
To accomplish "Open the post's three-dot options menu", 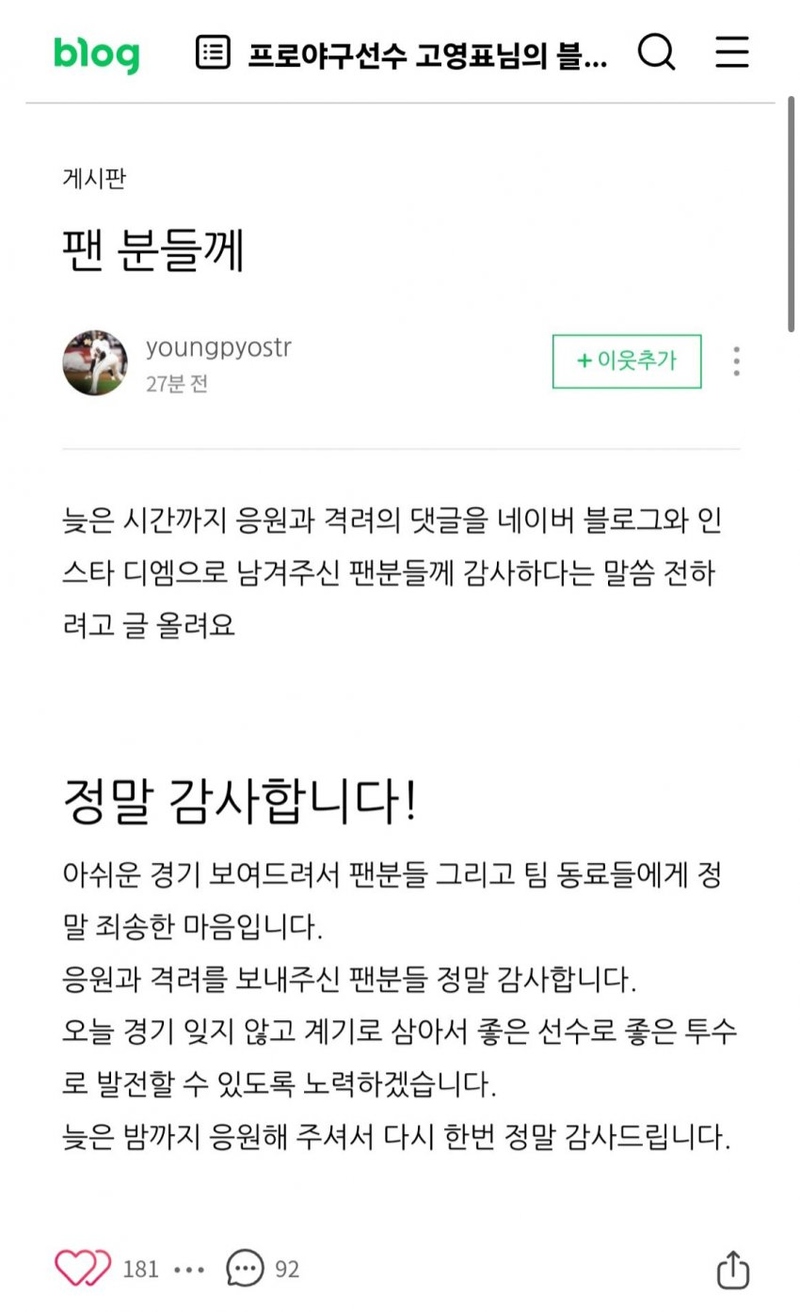I will coord(736,361).
